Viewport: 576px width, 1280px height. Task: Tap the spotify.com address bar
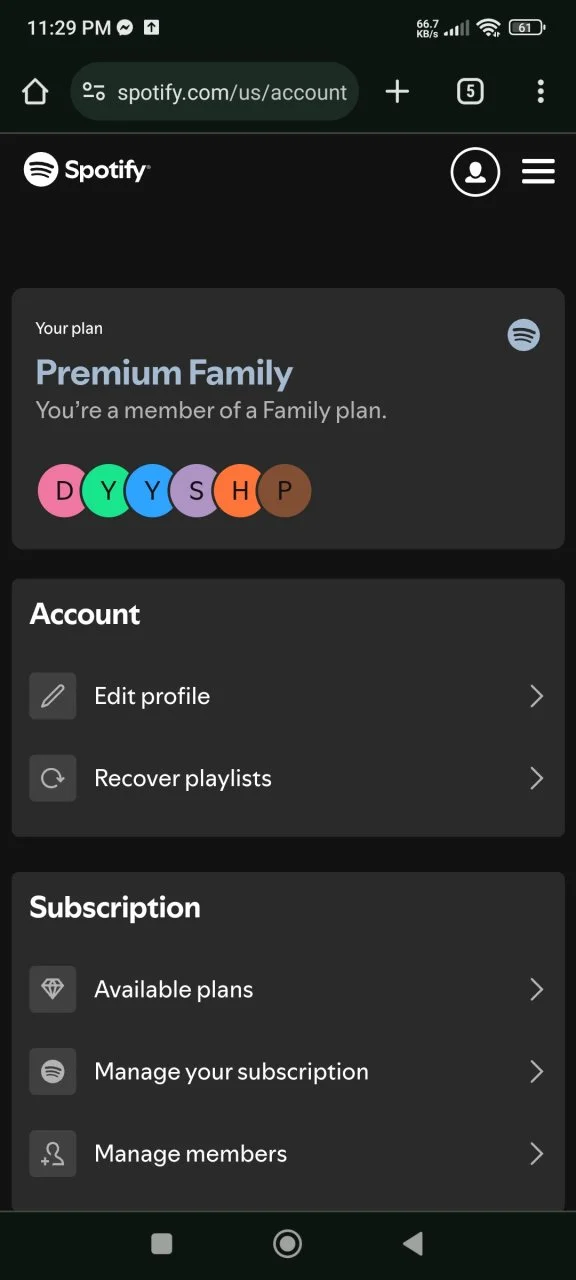click(x=215, y=92)
